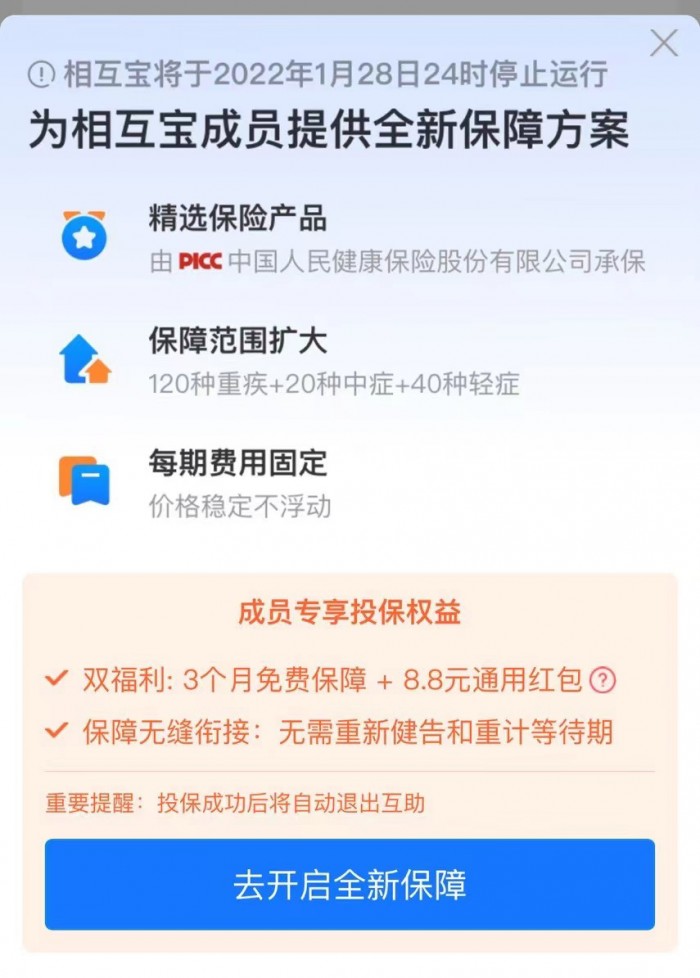
Task: Tap the 去开启全新保障 button
Action: (349, 885)
